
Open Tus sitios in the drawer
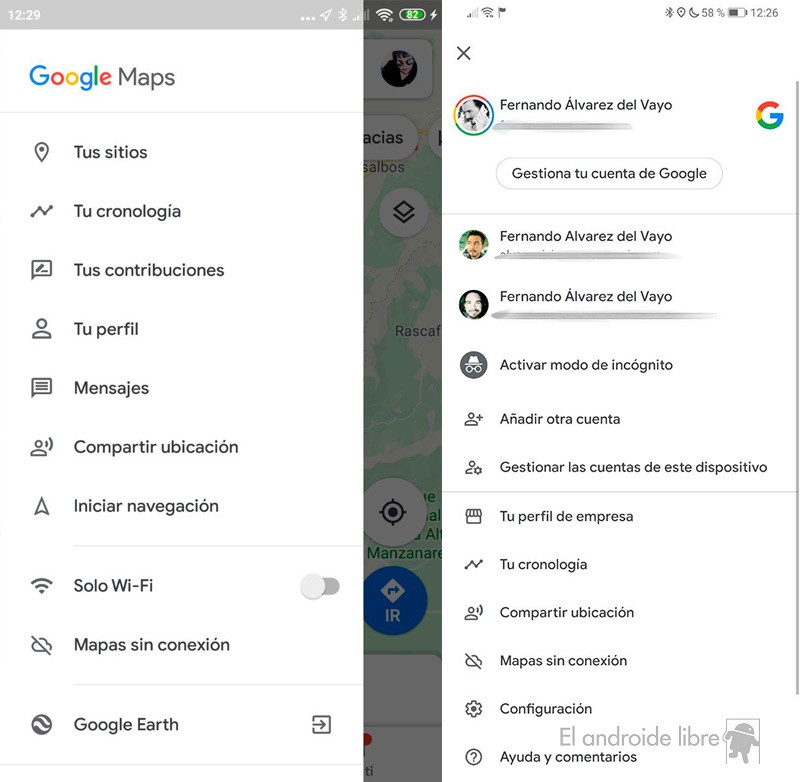110,152
